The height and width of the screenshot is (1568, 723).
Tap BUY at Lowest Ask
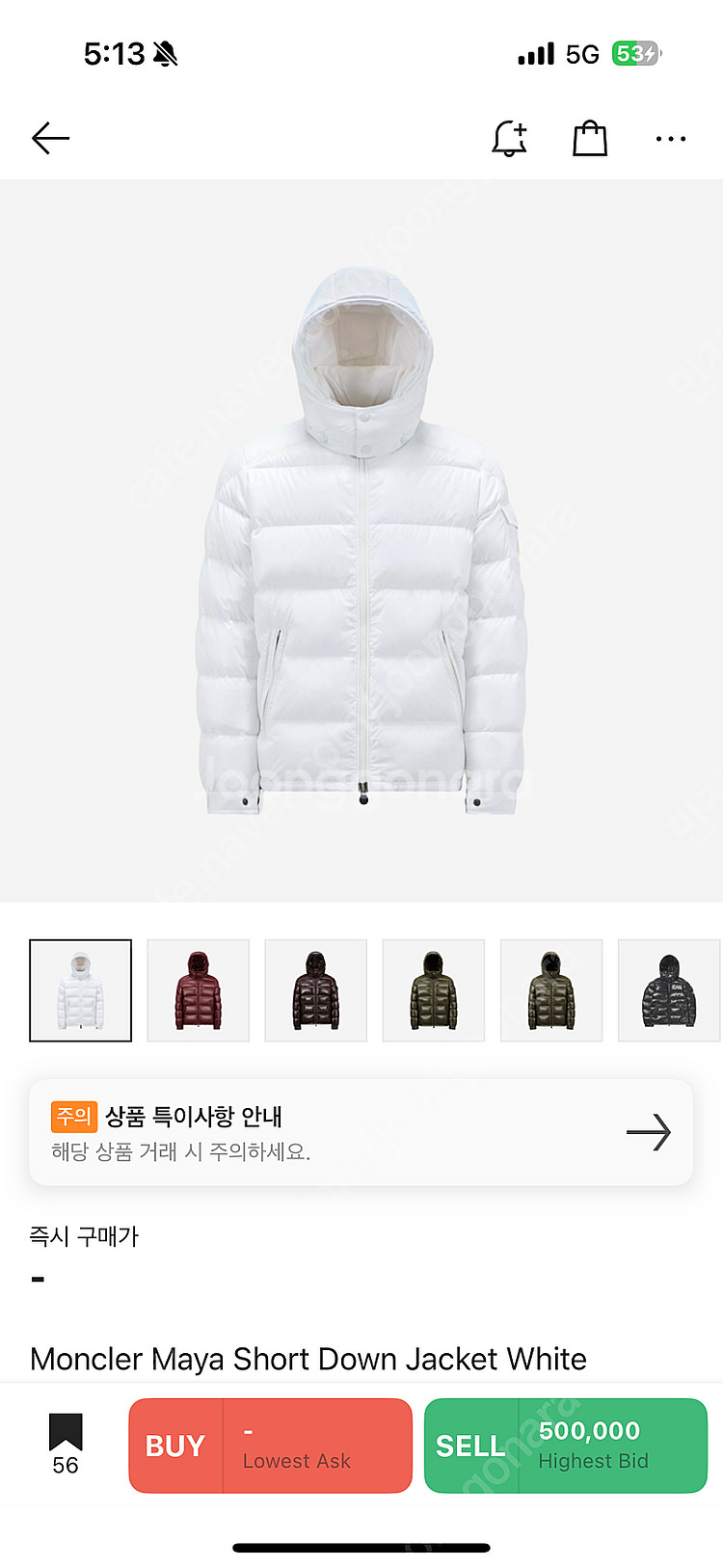tap(270, 1446)
